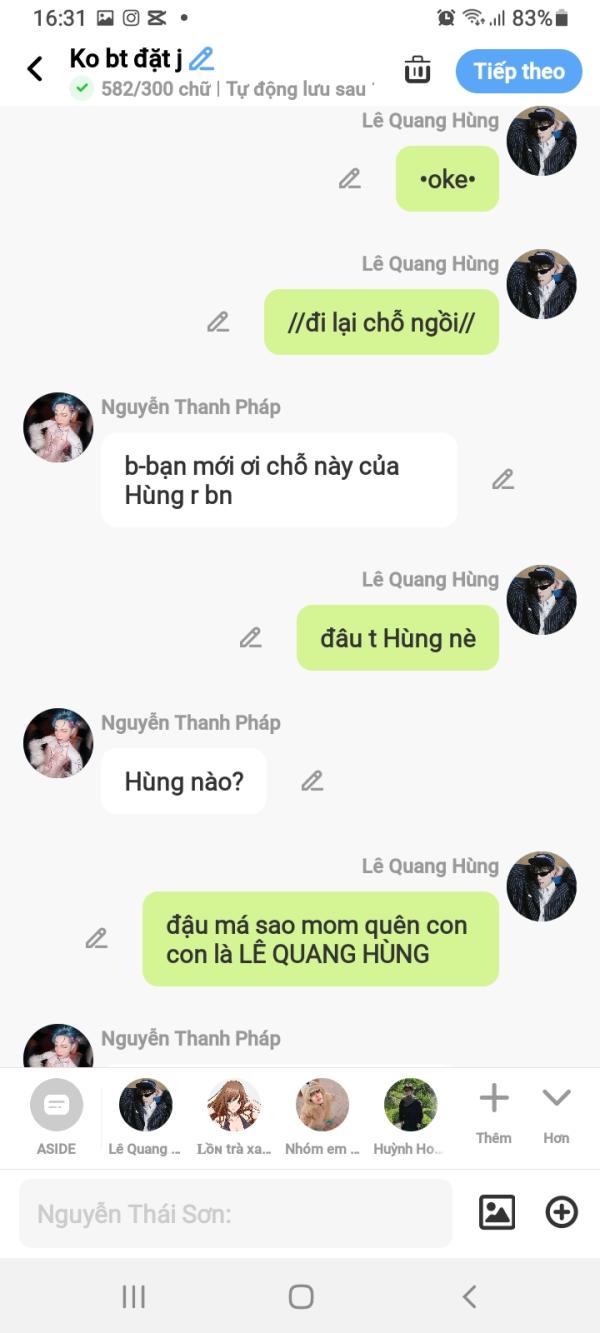Add a new character with Thêm
This screenshot has width=600, height=1333.
click(494, 1113)
